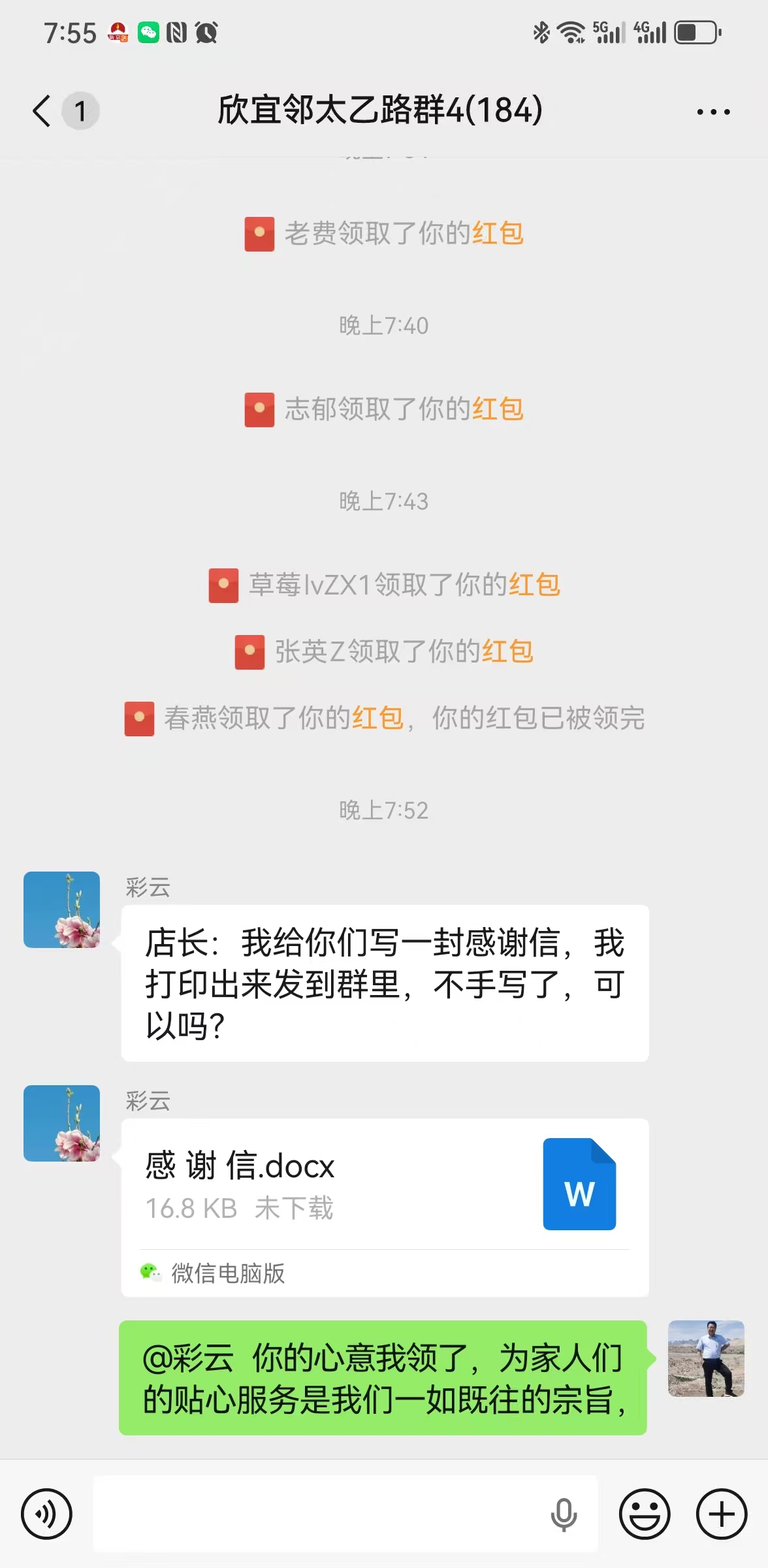
Task: Open the group chat overflow menu
Action: 713,112
